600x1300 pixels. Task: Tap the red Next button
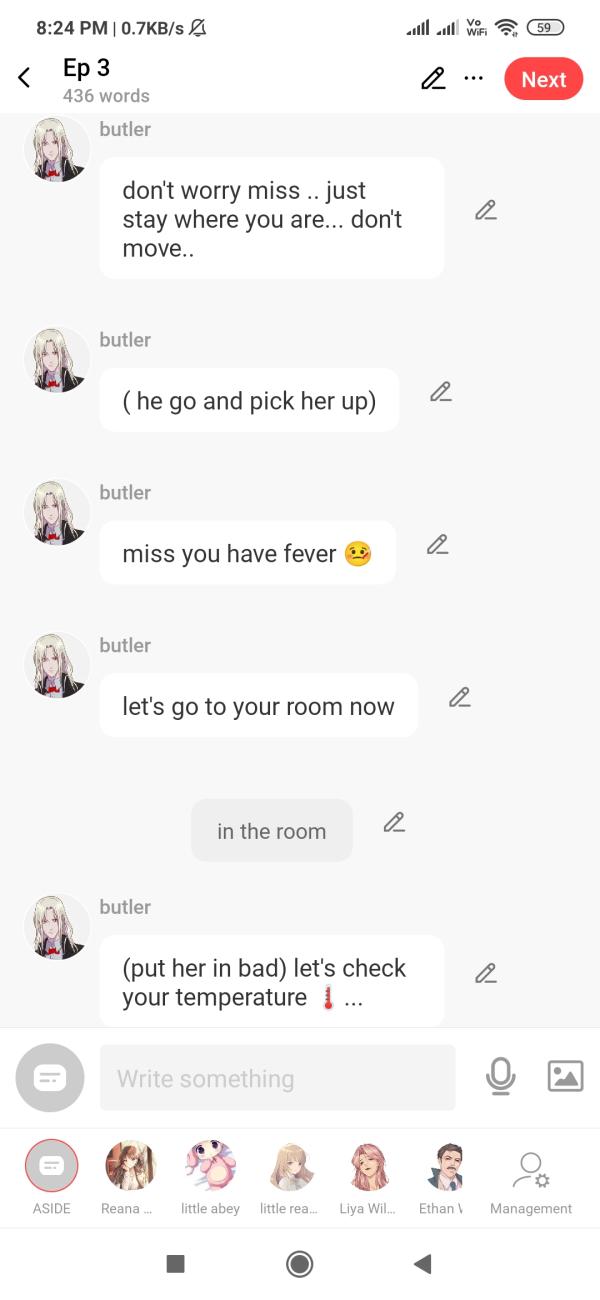click(x=543, y=79)
